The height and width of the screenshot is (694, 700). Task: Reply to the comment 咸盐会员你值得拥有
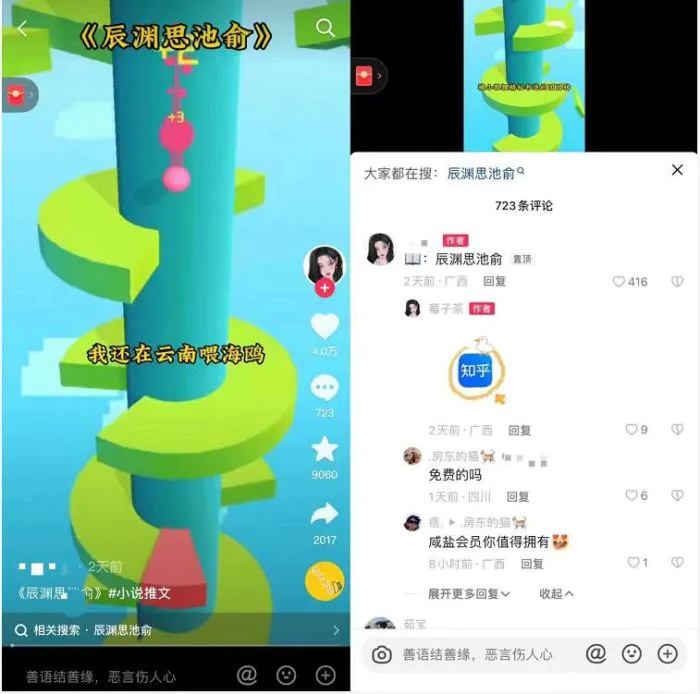tap(533, 564)
